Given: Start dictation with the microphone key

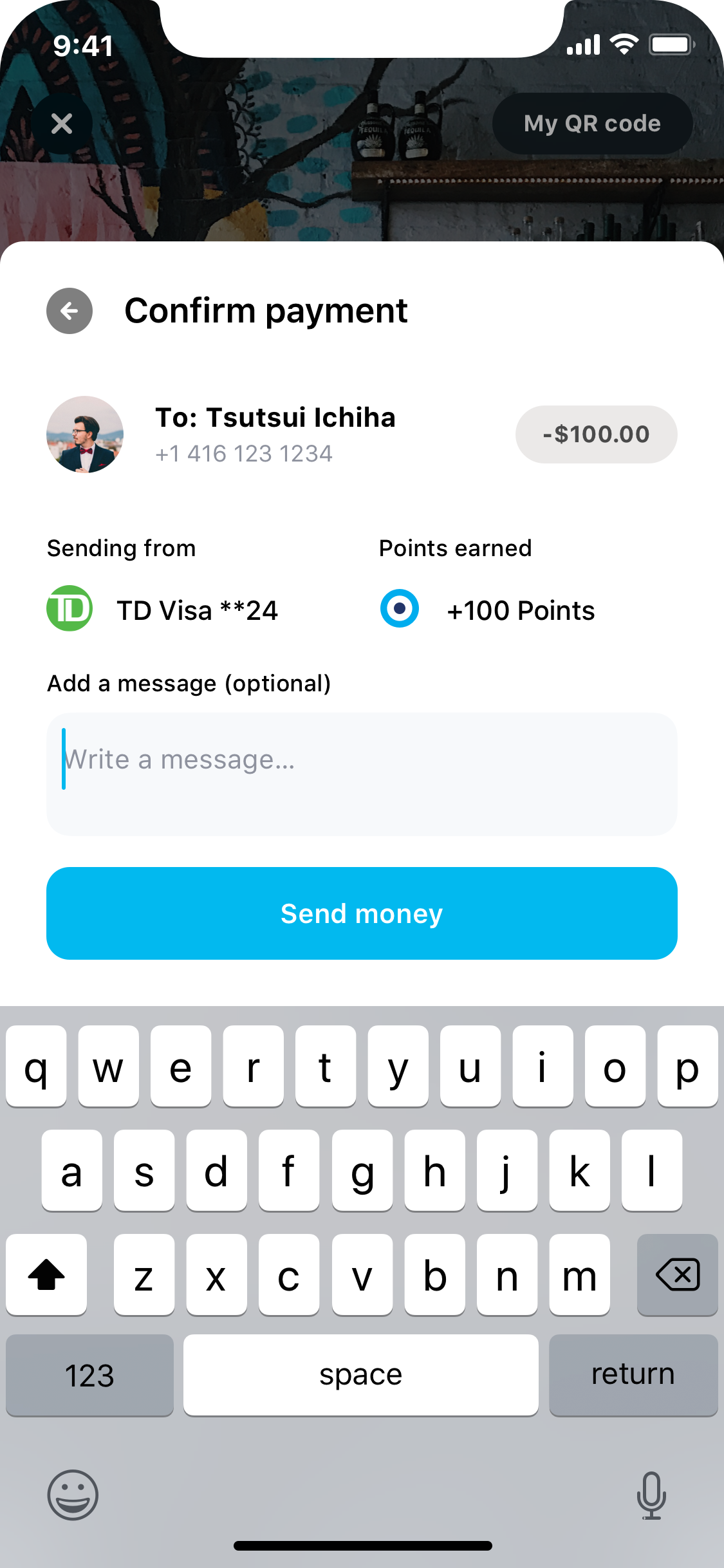Looking at the screenshot, I should tap(651, 1495).
